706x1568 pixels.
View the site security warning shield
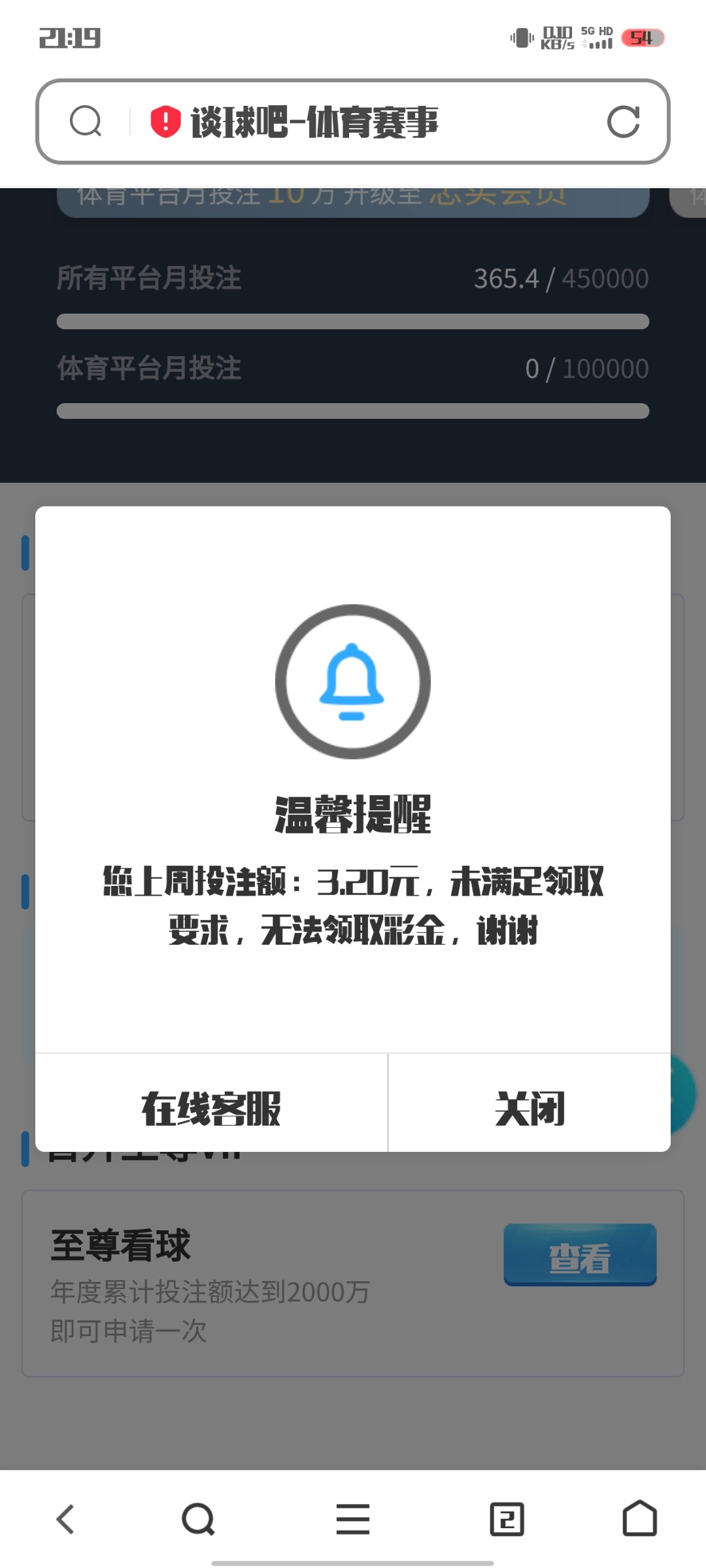pos(165,122)
